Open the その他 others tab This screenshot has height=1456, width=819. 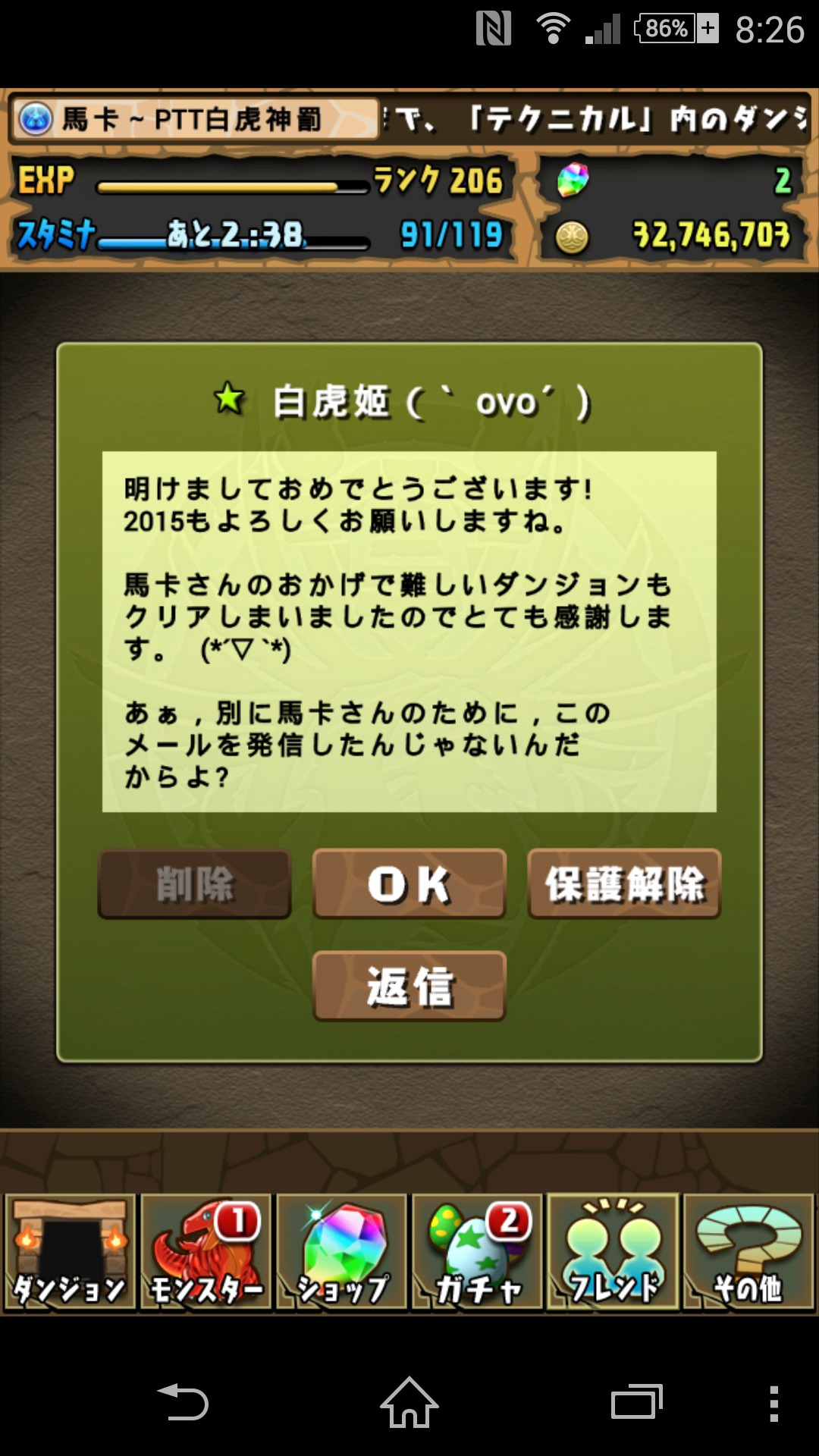(748, 1251)
